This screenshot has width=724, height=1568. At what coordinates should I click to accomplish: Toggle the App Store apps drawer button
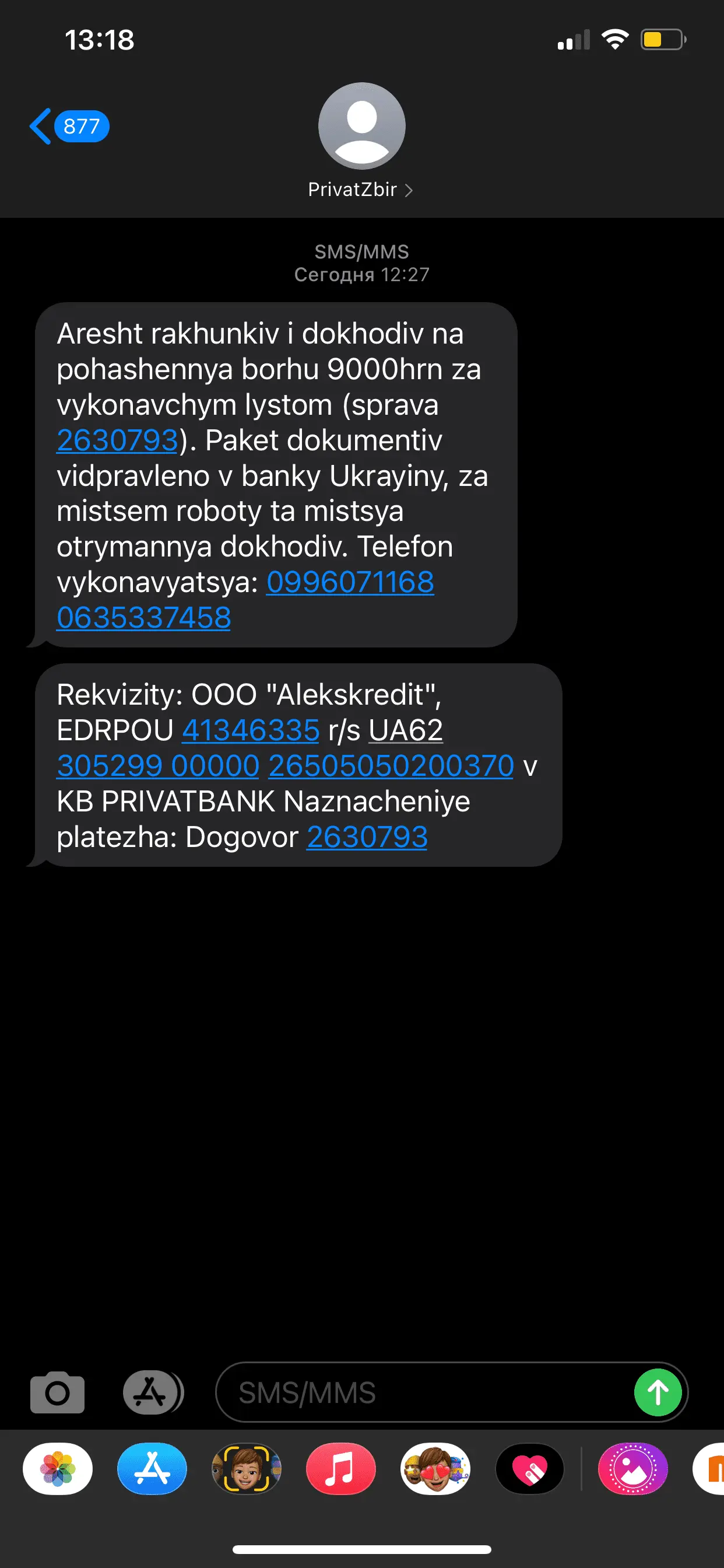pyautogui.click(x=152, y=1392)
